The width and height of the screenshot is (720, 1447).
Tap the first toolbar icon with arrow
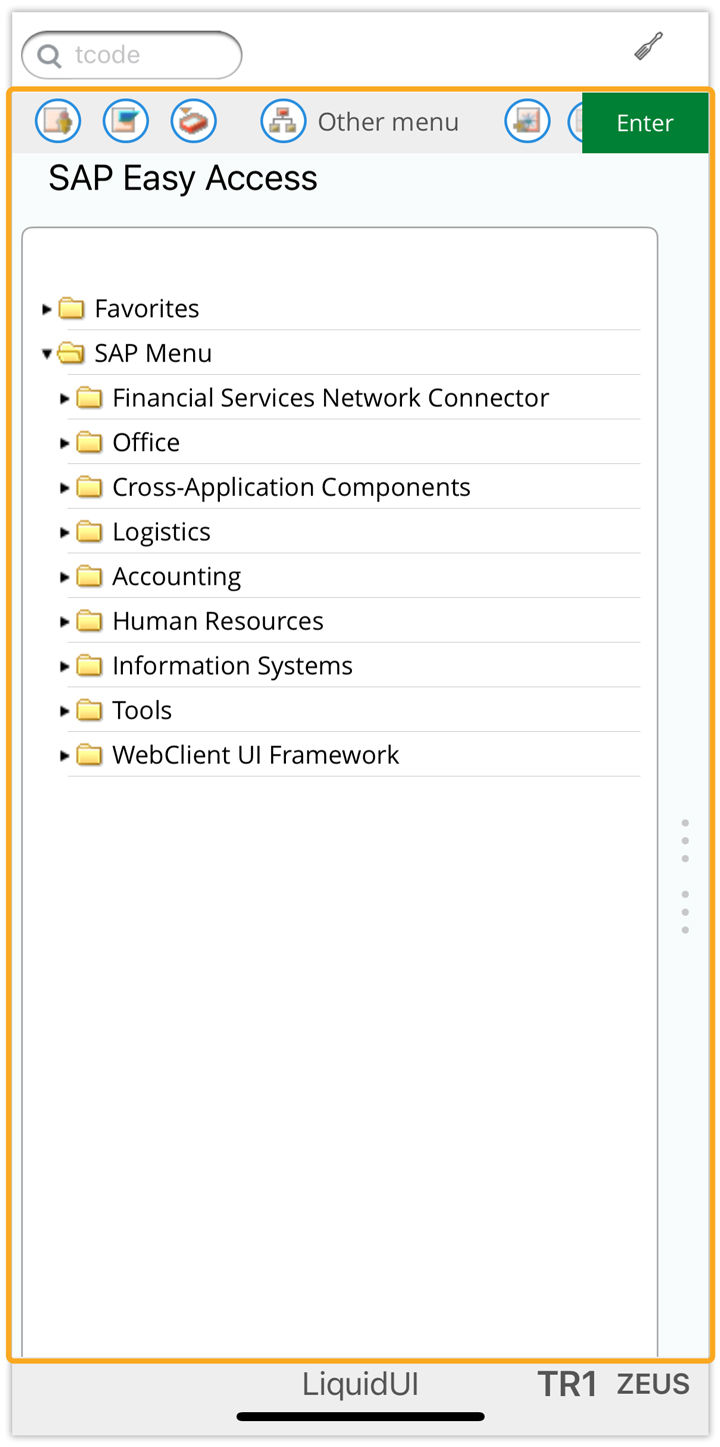pyautogui.click(x=58, y=122)
